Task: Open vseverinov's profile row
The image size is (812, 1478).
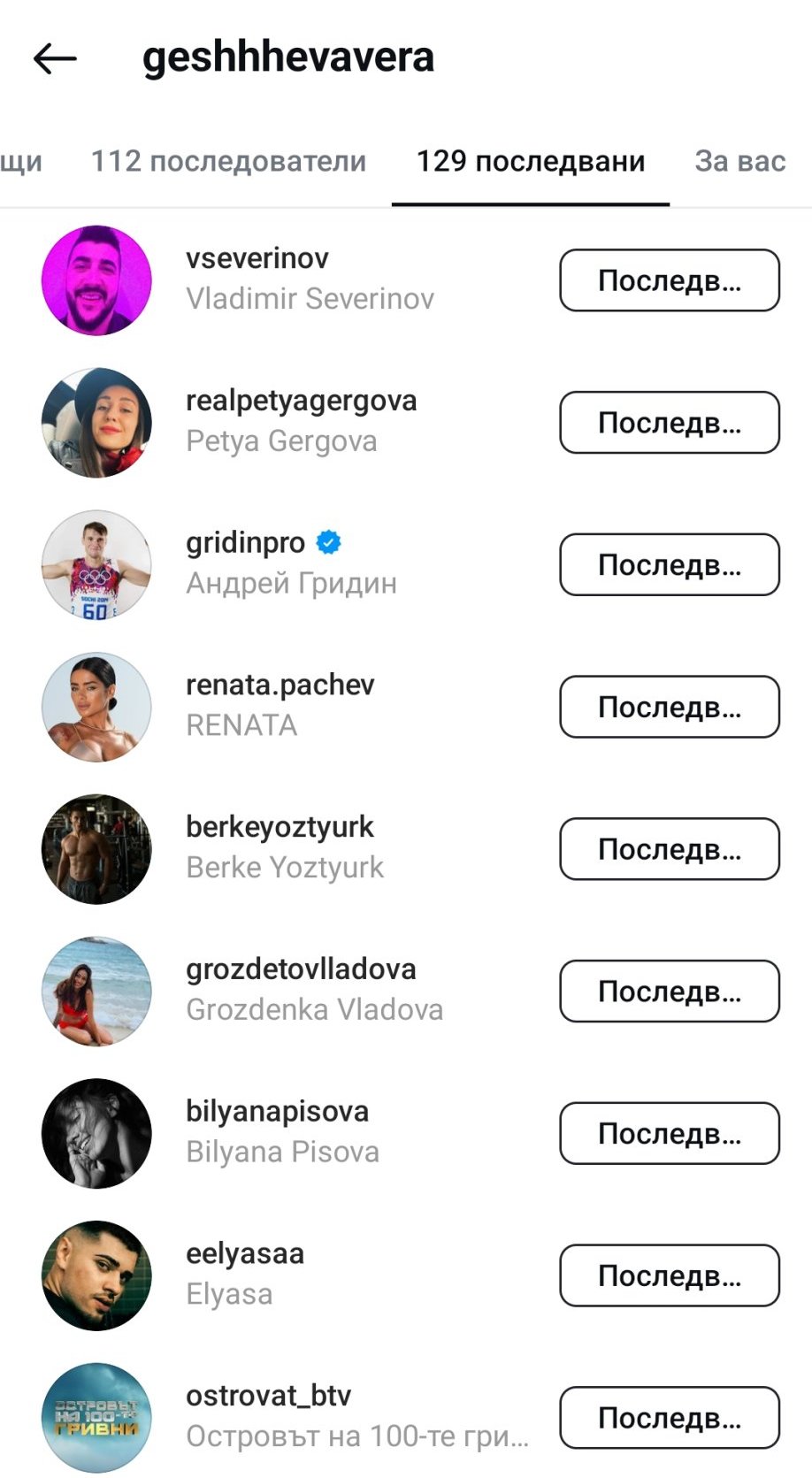Action: (257, 258)
